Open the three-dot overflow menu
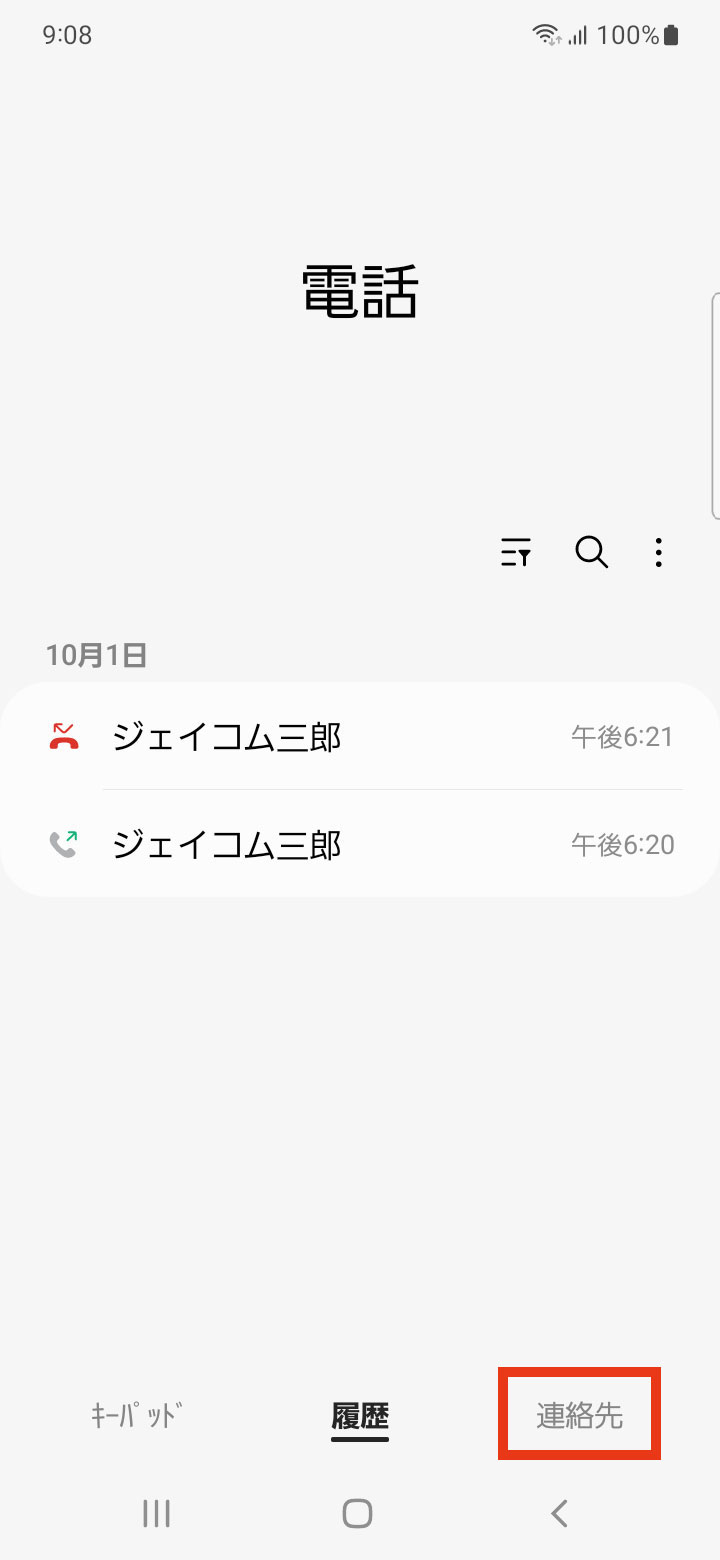Viewport: 720px width, 1560px height. (658, 552)
